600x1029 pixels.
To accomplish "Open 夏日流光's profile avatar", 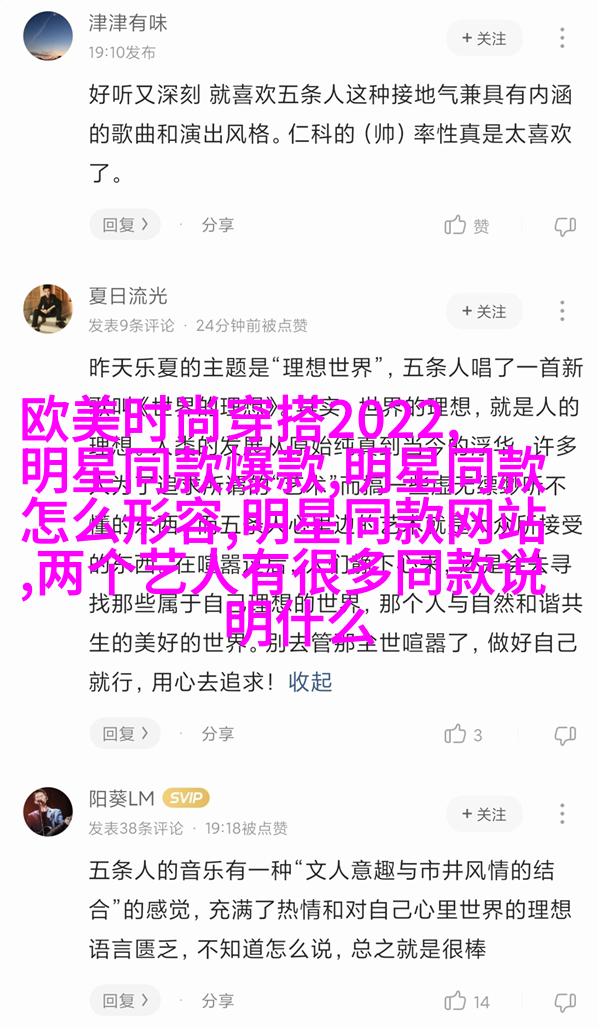I will coord(48,308).
